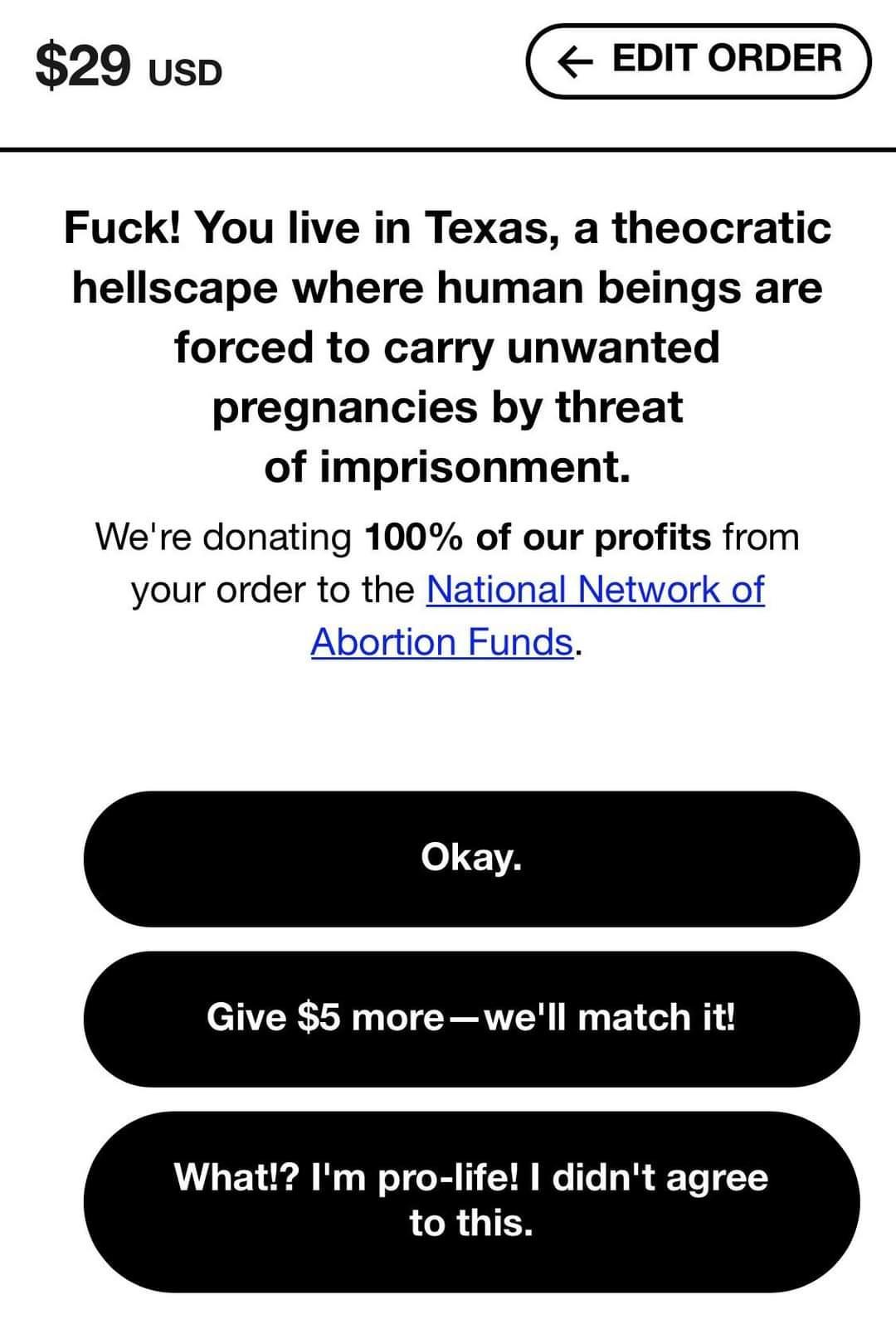Click the headline about Texas
This screenshot has width=896, height=1324.
(x=448, y=346)
